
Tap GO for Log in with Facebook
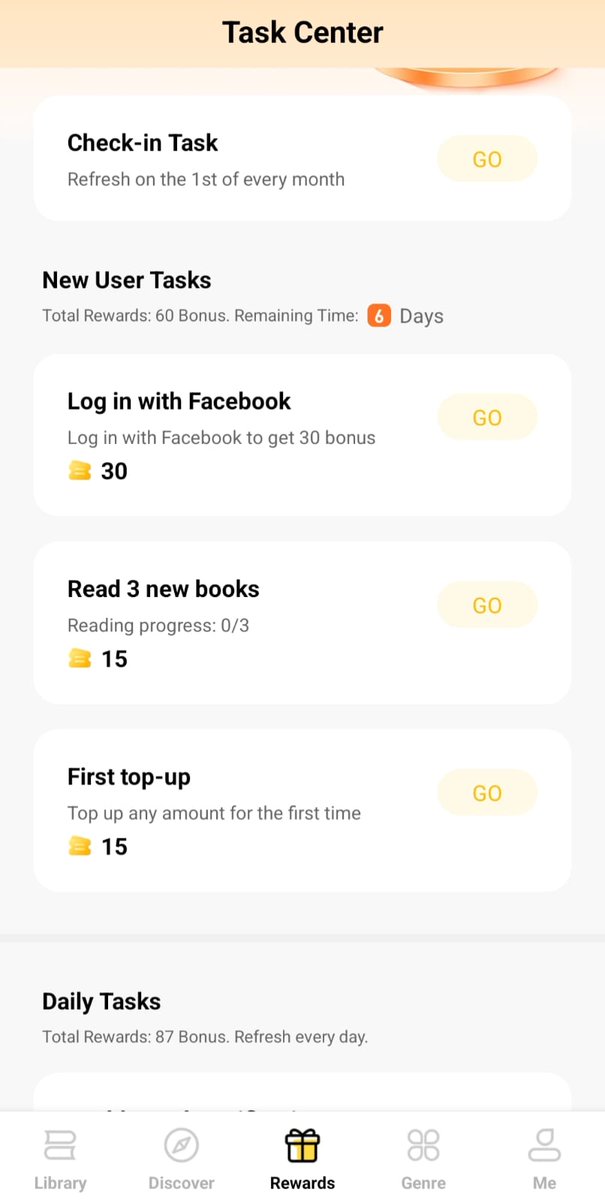(x=487, y=417)
